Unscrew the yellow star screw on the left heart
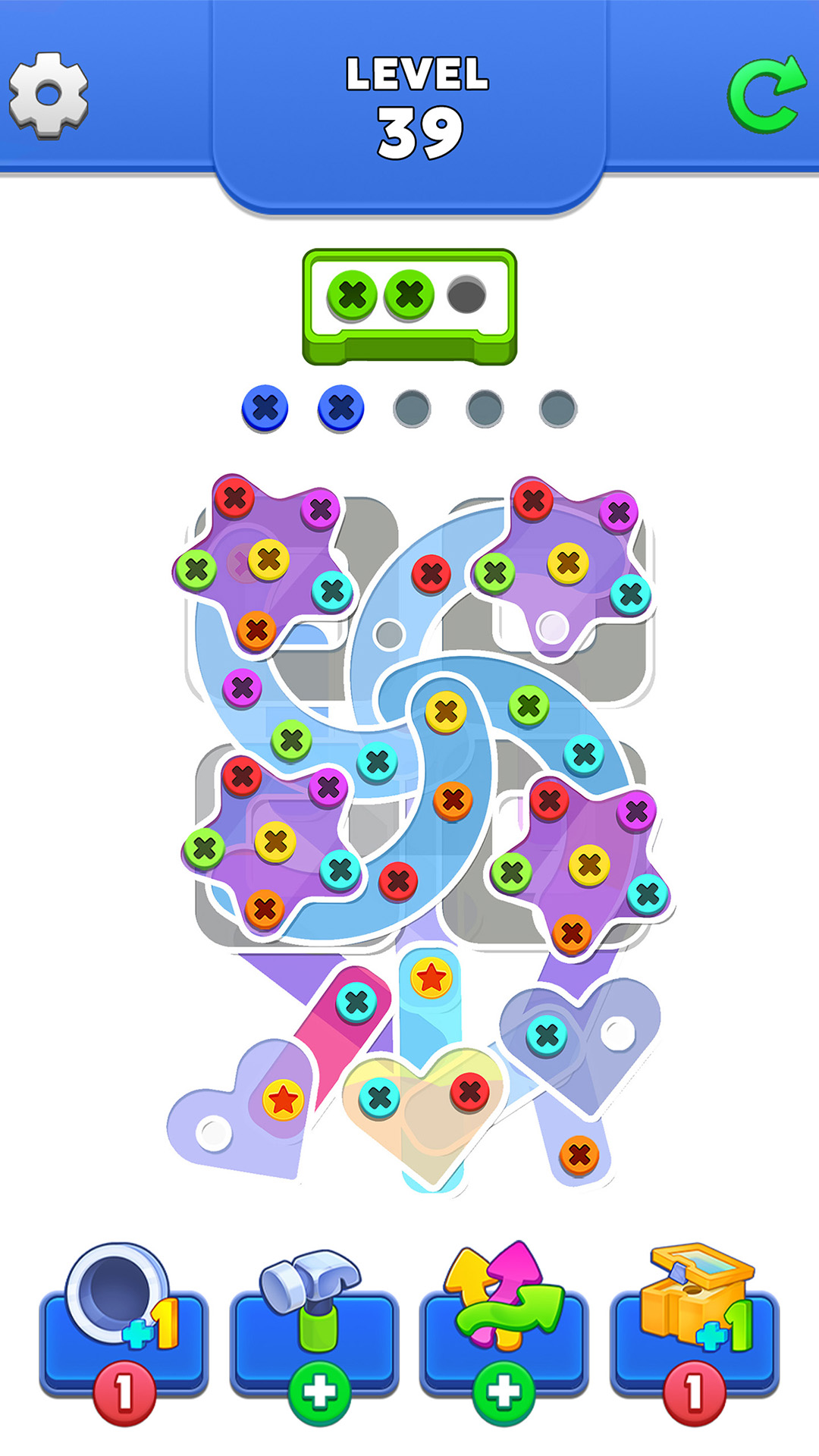The height and width of the screenshot is (1456, 819). point(283,1100)
